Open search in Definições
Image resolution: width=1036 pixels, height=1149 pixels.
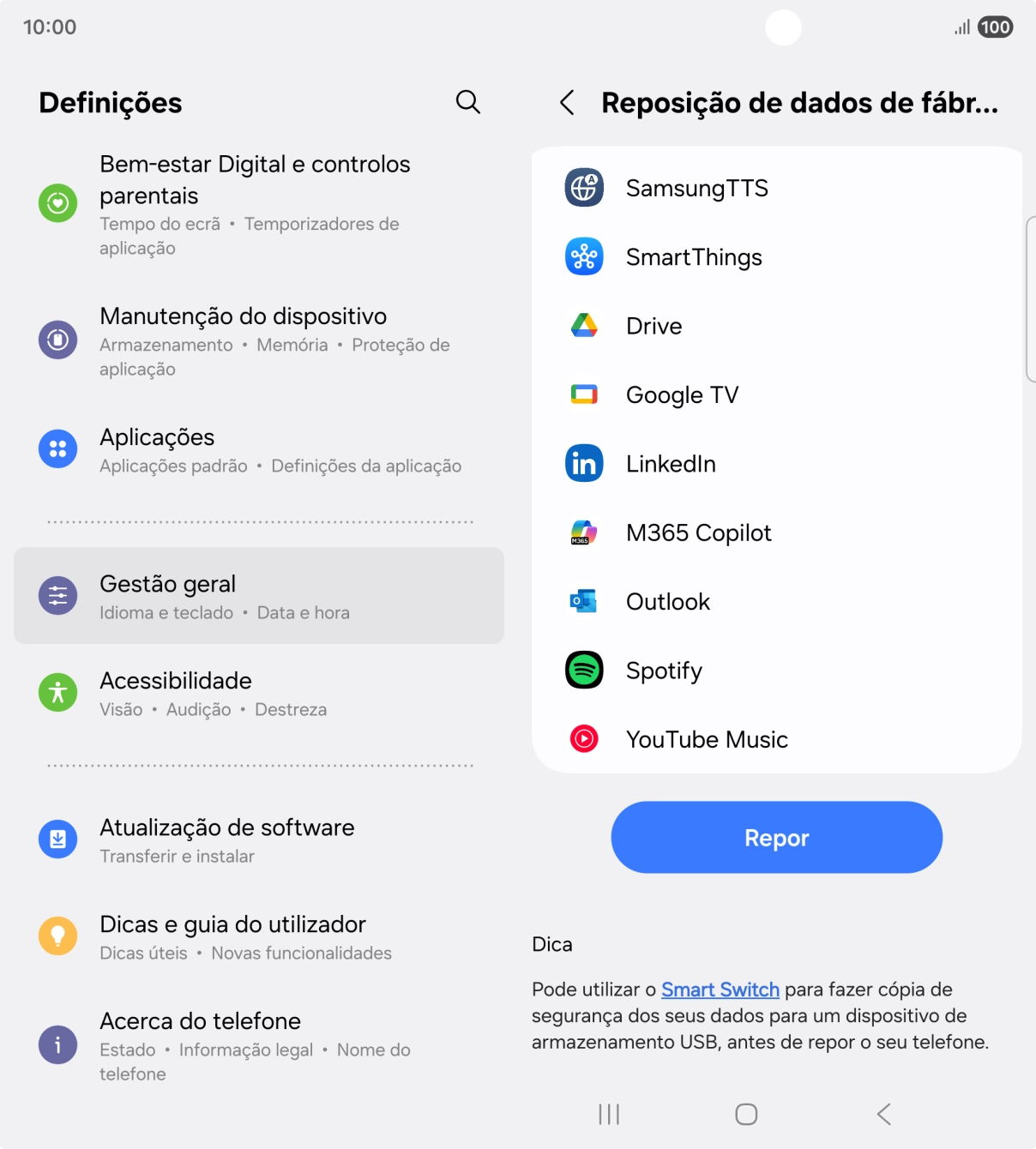pyautogui.click(x=467, y=102)
